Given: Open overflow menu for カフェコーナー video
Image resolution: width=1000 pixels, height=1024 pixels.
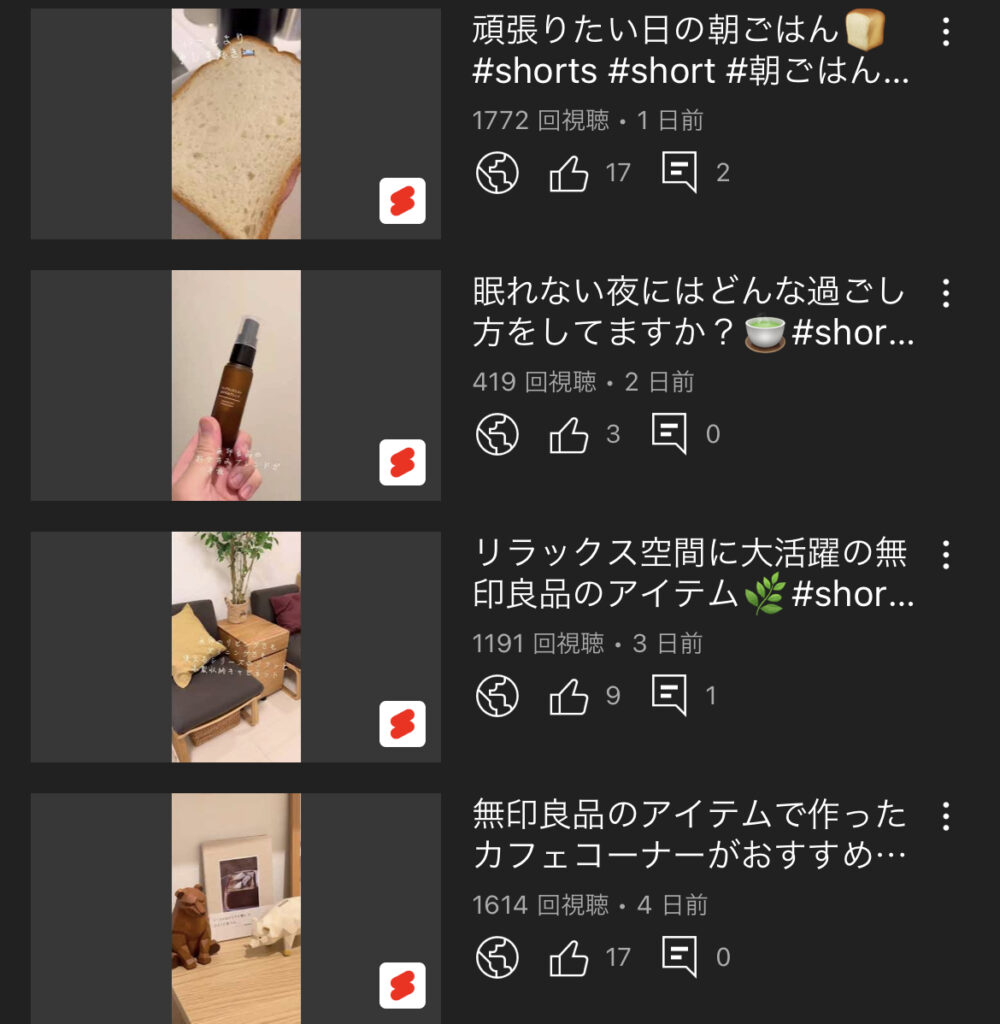Looking at the screenshot, I should pos(945,817).
